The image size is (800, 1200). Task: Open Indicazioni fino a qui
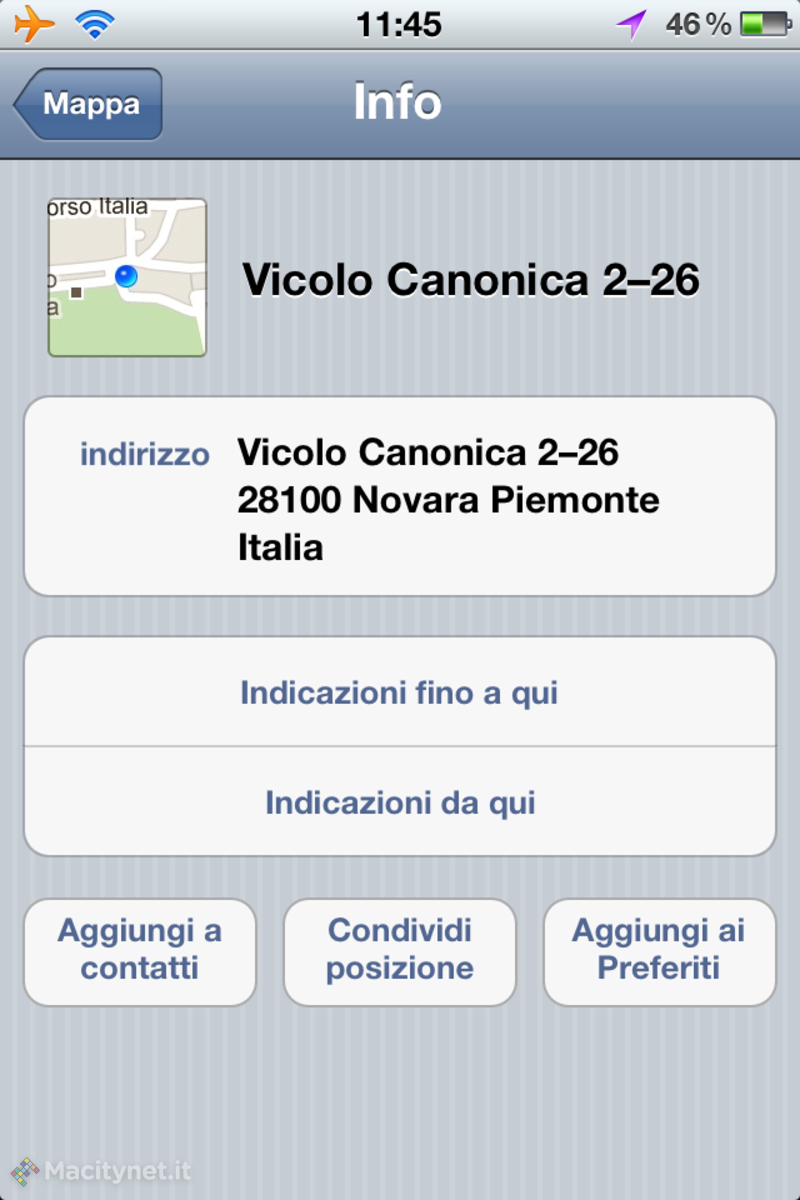pos(400,692)
